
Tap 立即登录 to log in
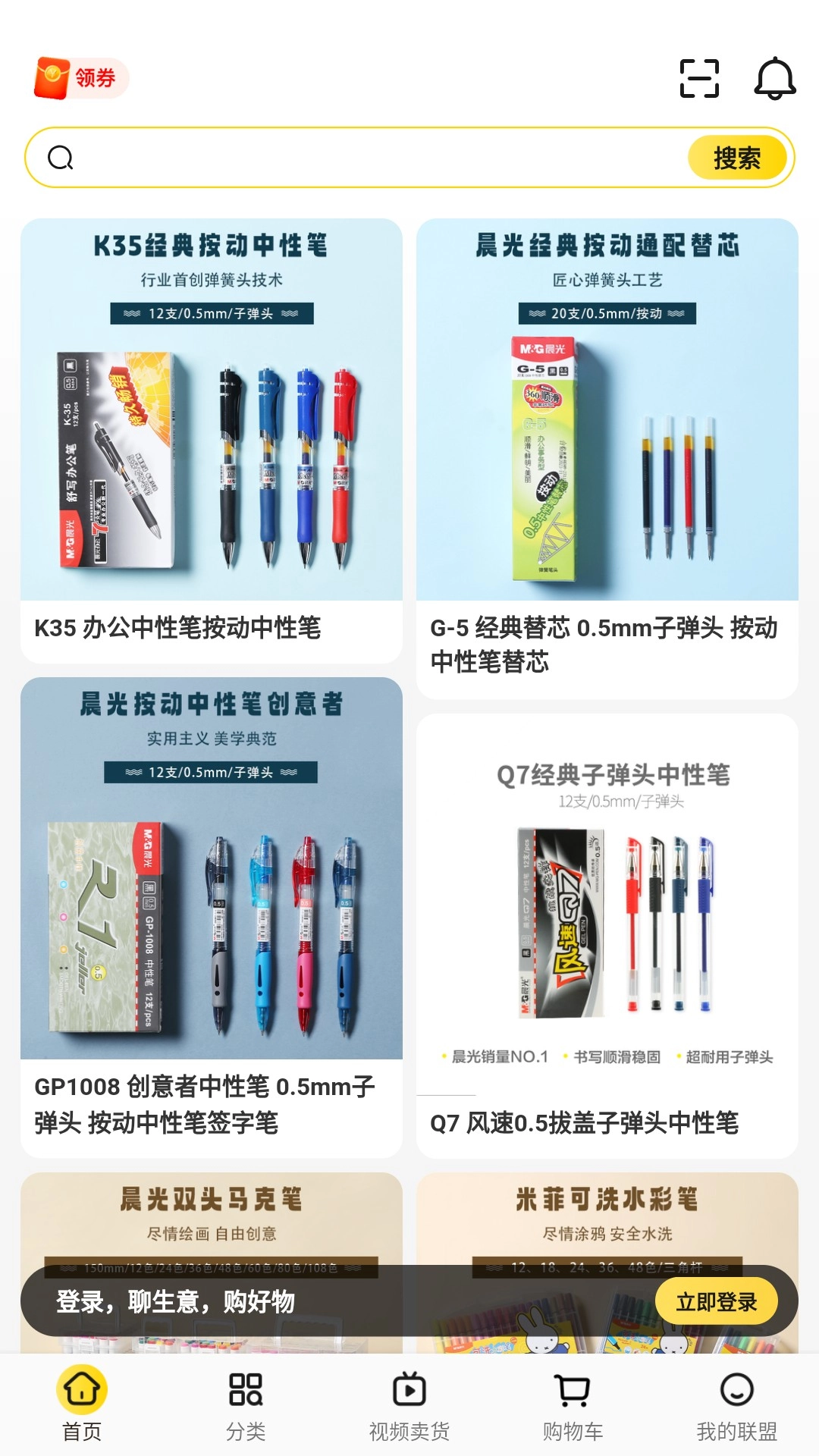pos(716,1301)
